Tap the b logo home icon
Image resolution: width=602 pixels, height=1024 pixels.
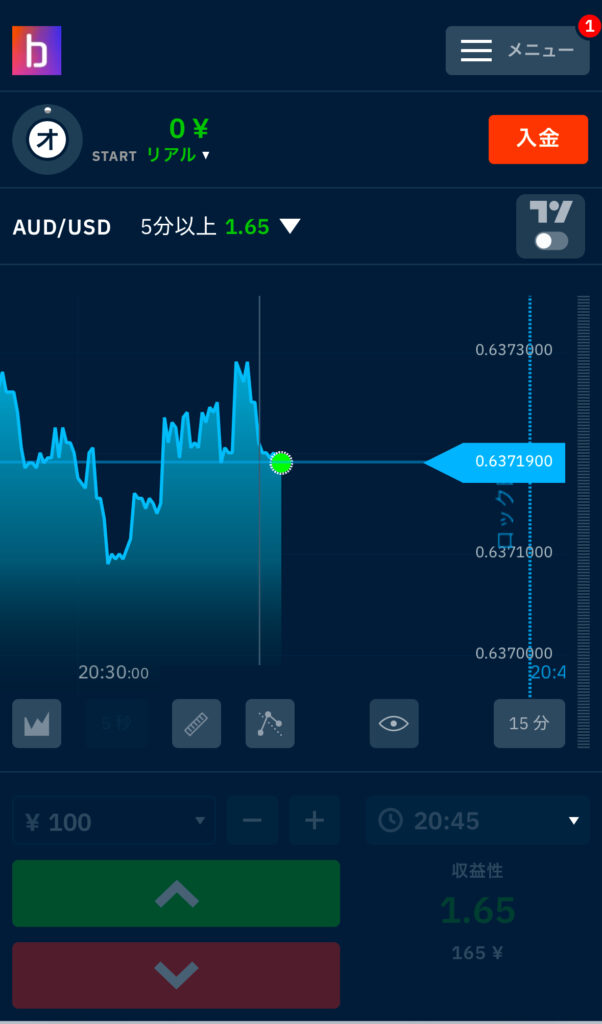(37, 50)
